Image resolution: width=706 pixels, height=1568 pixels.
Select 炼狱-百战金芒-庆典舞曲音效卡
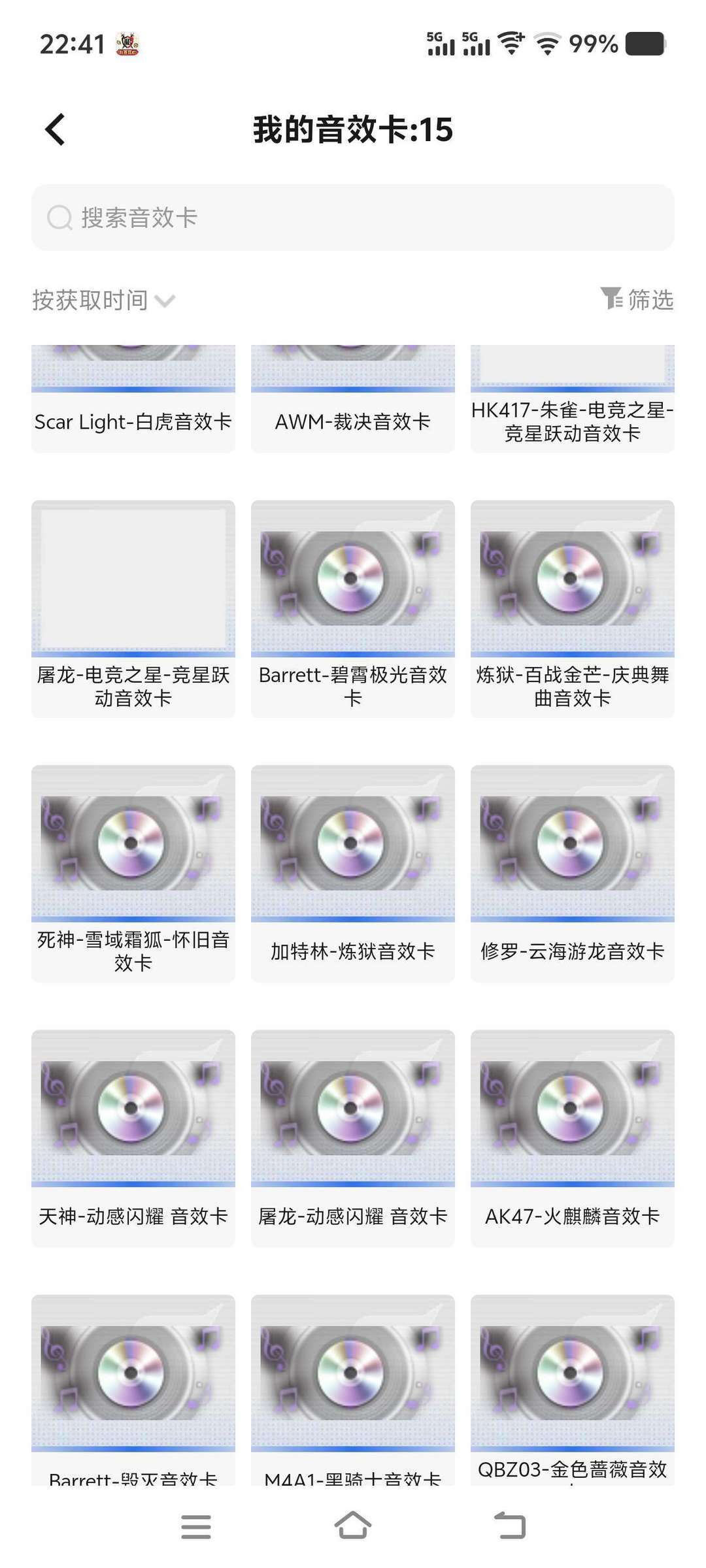coord(573,608)
